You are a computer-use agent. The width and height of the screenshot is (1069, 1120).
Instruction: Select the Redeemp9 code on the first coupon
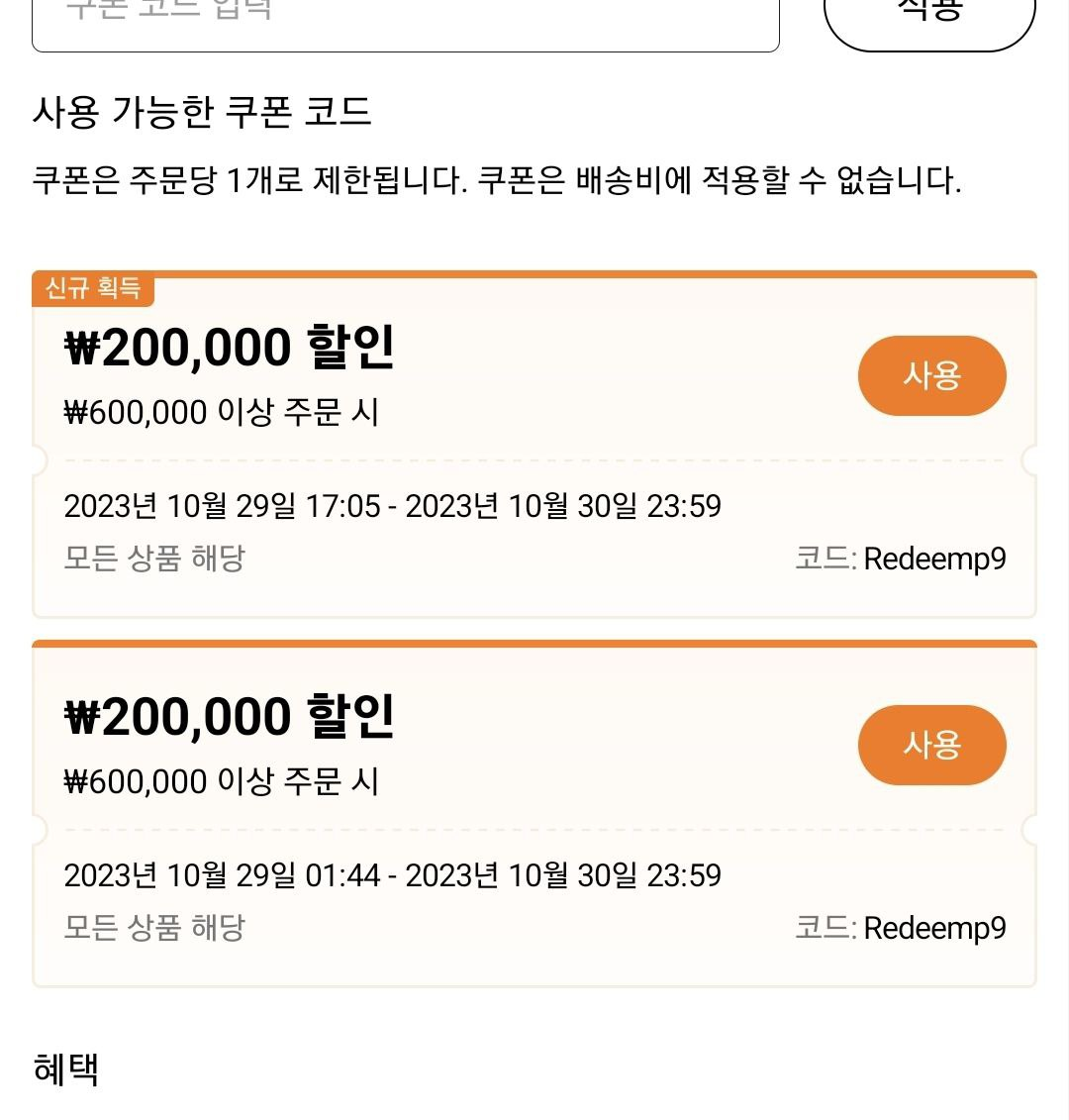(x=934, y=559)
